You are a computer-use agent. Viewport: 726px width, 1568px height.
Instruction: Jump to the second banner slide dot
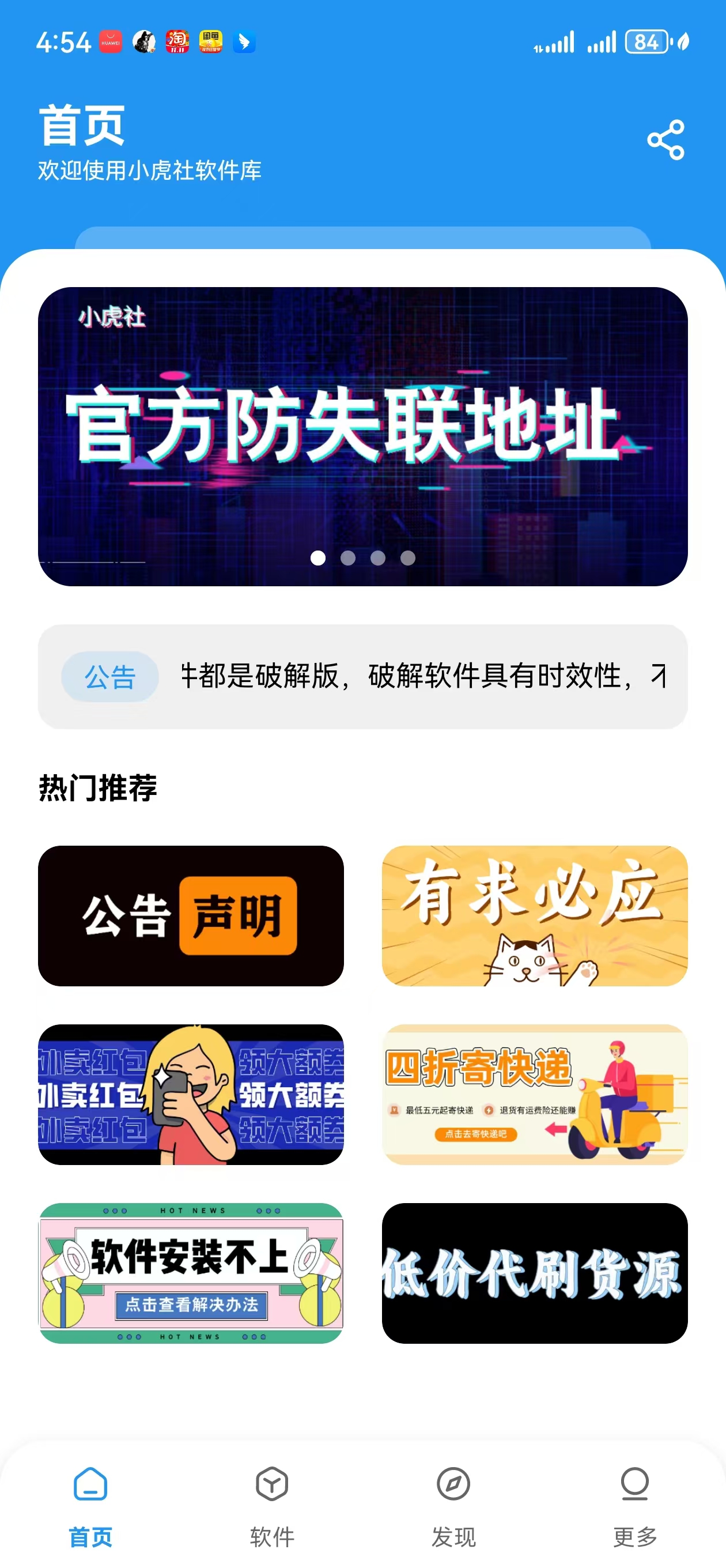pyautogui.click(x=348, y=557)
